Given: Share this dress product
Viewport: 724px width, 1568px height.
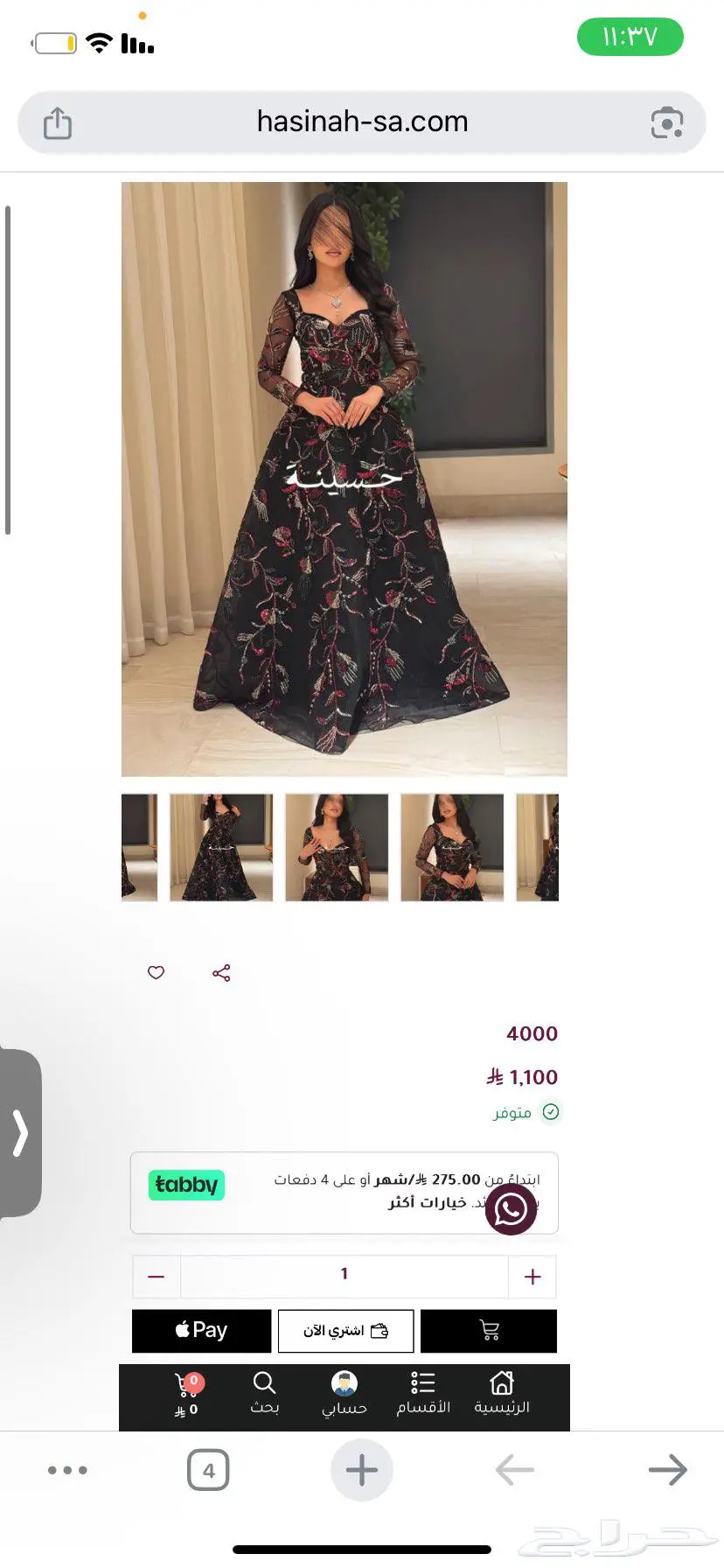Looking at the screenshot, I should pos(221,973).
